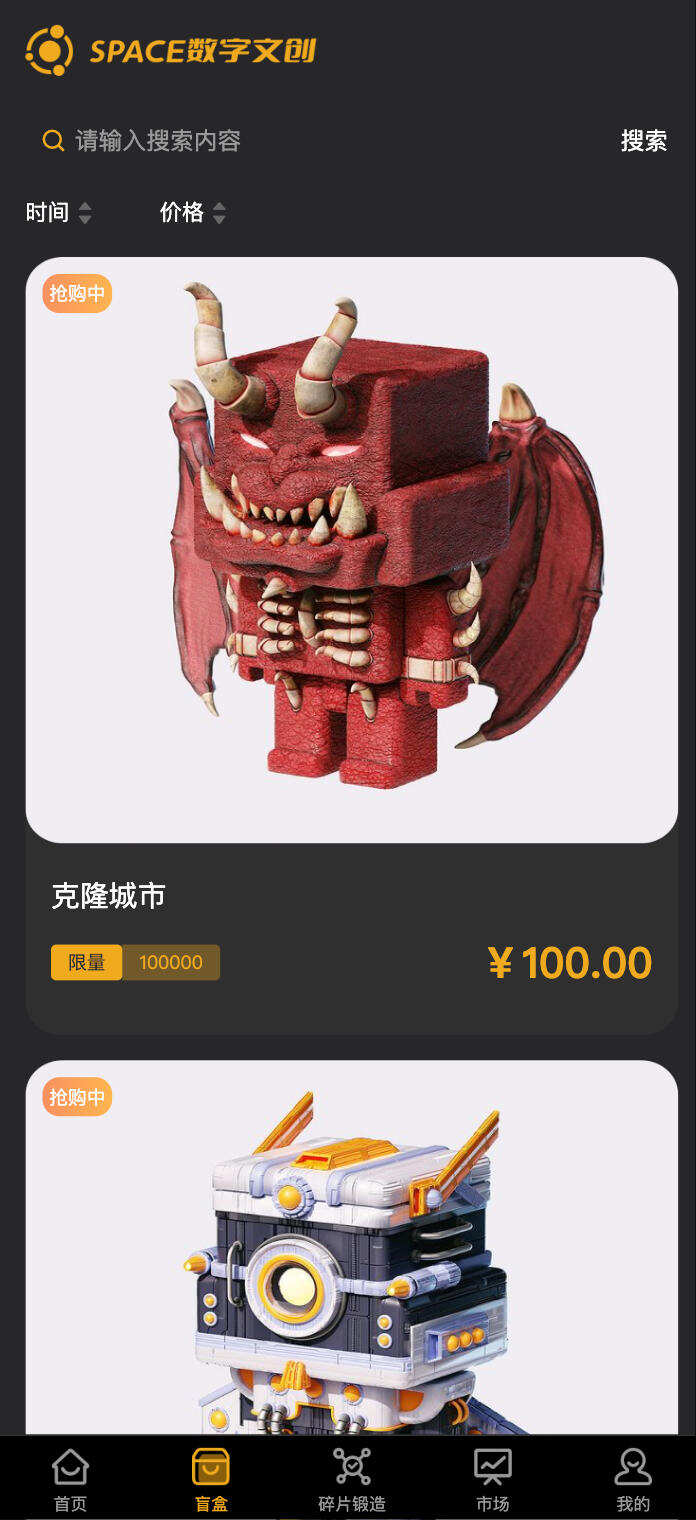
Task: Sort blind boxes by 时间
Action: pyautogui.click(x=58, y=212)
